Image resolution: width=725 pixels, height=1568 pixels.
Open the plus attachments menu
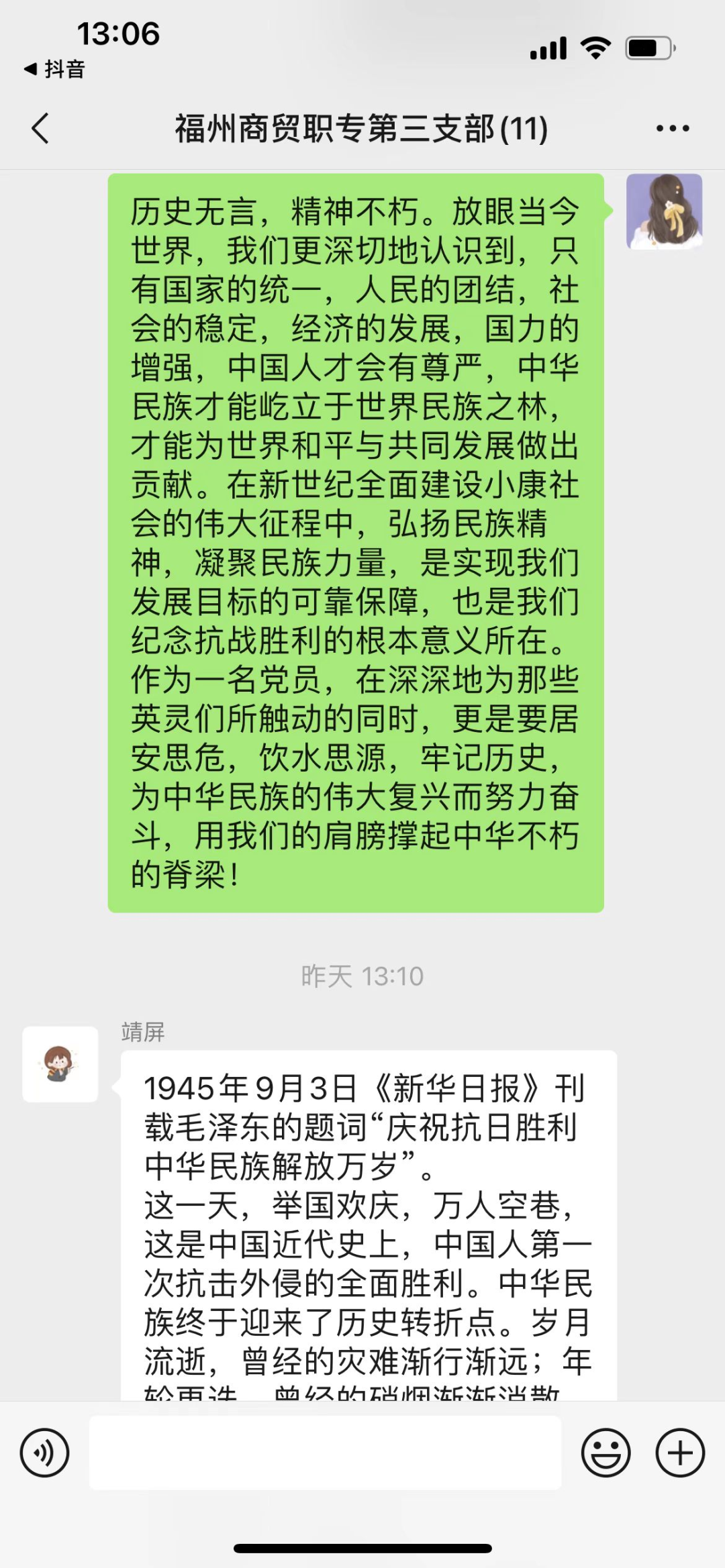pyautogui.click(x=680, y=1453)
